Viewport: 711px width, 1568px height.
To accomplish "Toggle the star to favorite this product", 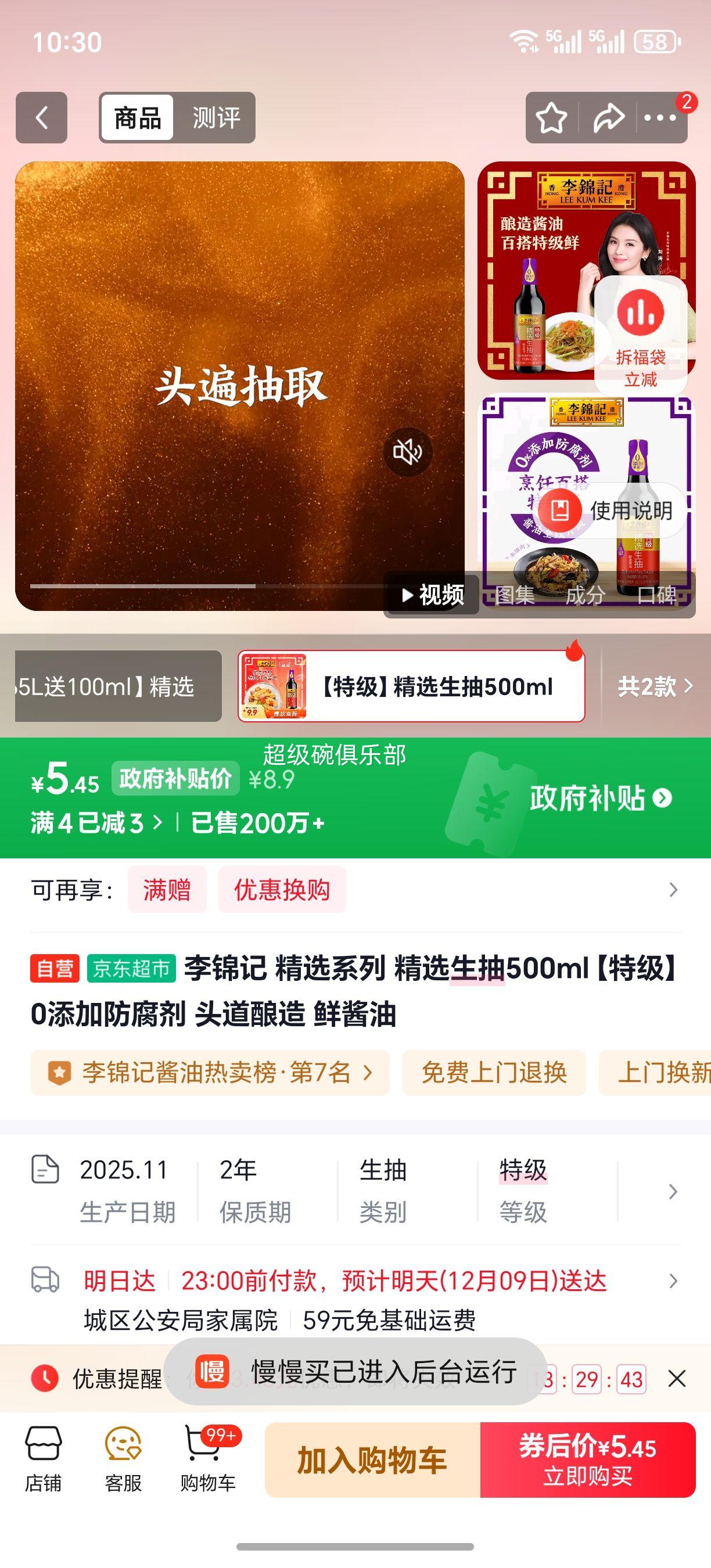I will [x=550, y=117].
